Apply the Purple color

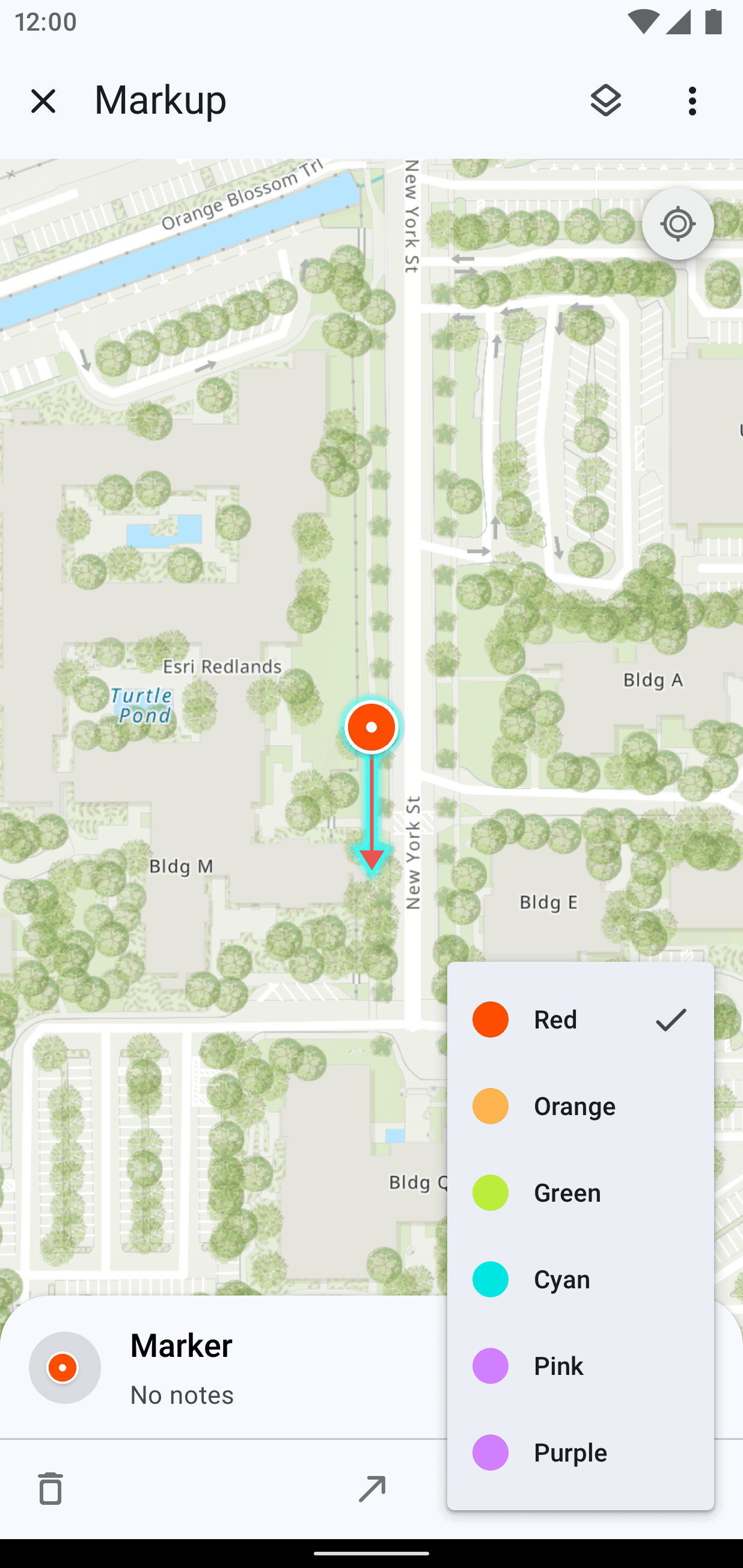580,1453
